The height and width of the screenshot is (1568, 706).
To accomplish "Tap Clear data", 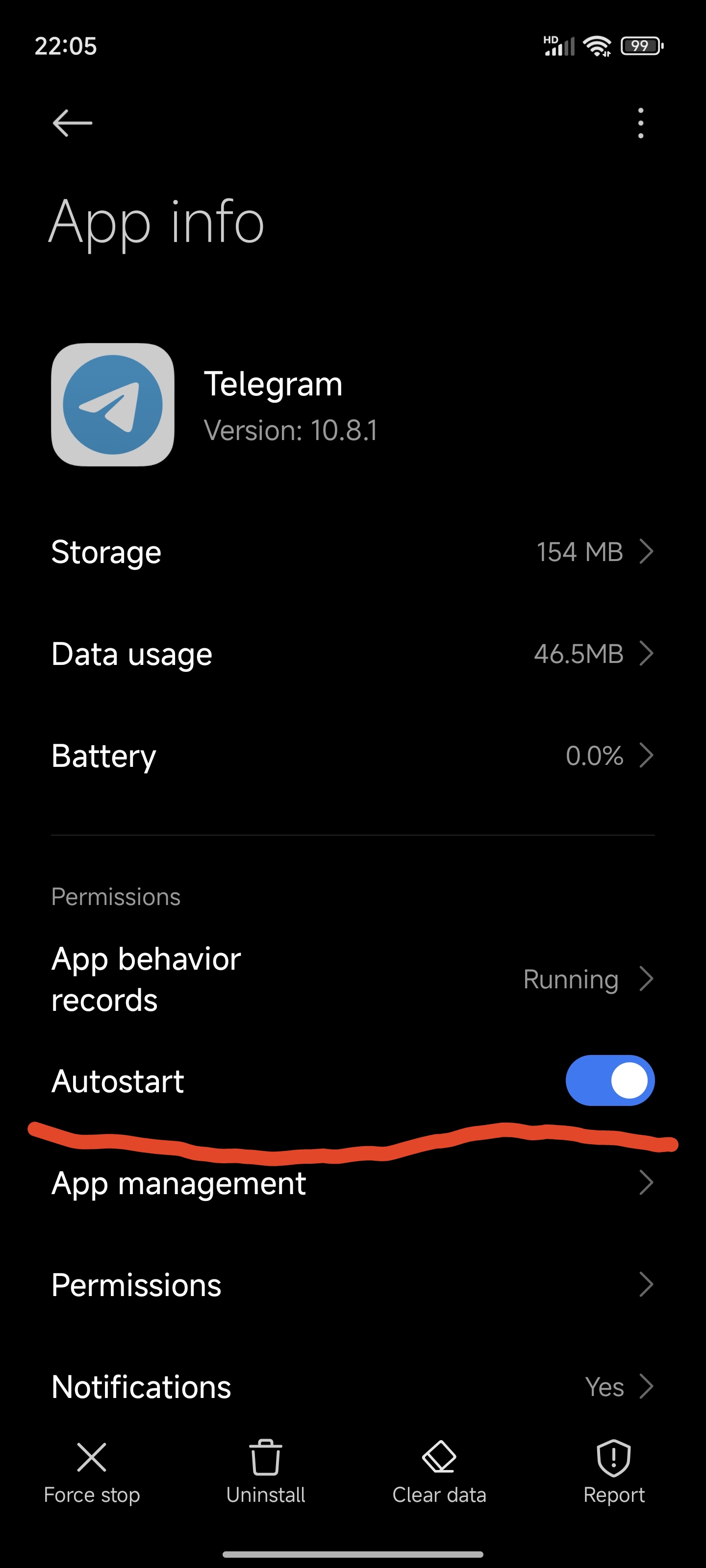I will [x=439, y=1472].
